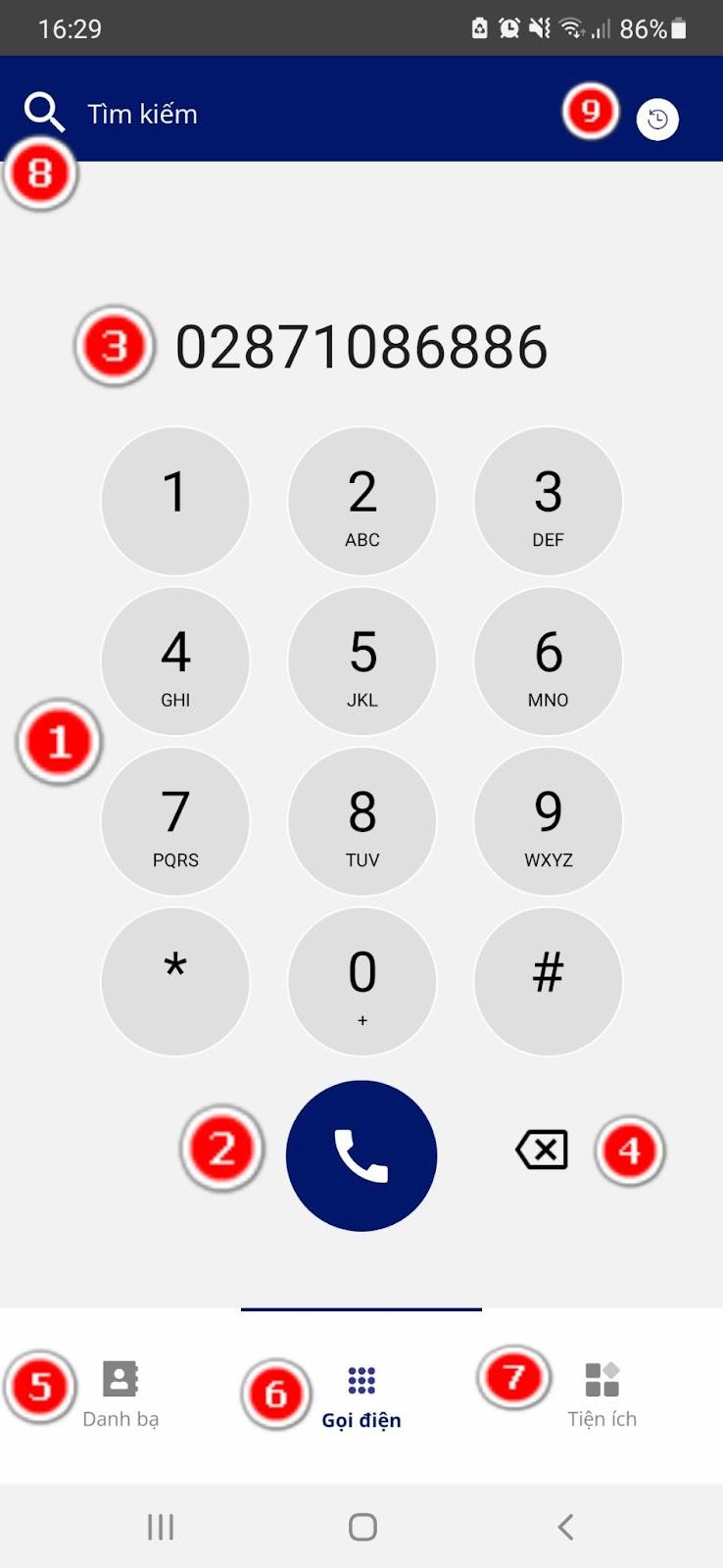This screenshot has width=723, height=1568.
Task: Dial the 5 JKL key
Action: pyautogui.click(x=361, y=661)
